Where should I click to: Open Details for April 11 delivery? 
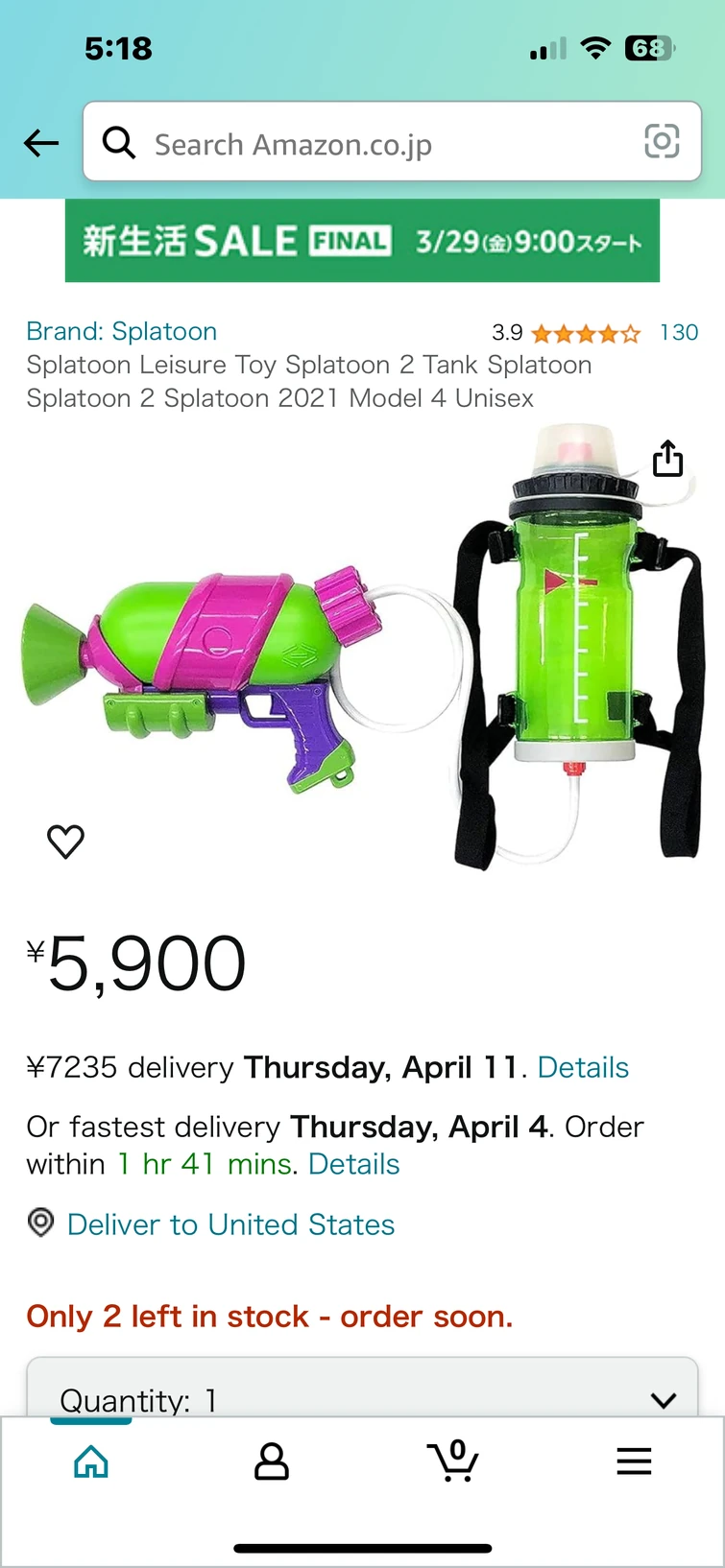click(583, 1067)
